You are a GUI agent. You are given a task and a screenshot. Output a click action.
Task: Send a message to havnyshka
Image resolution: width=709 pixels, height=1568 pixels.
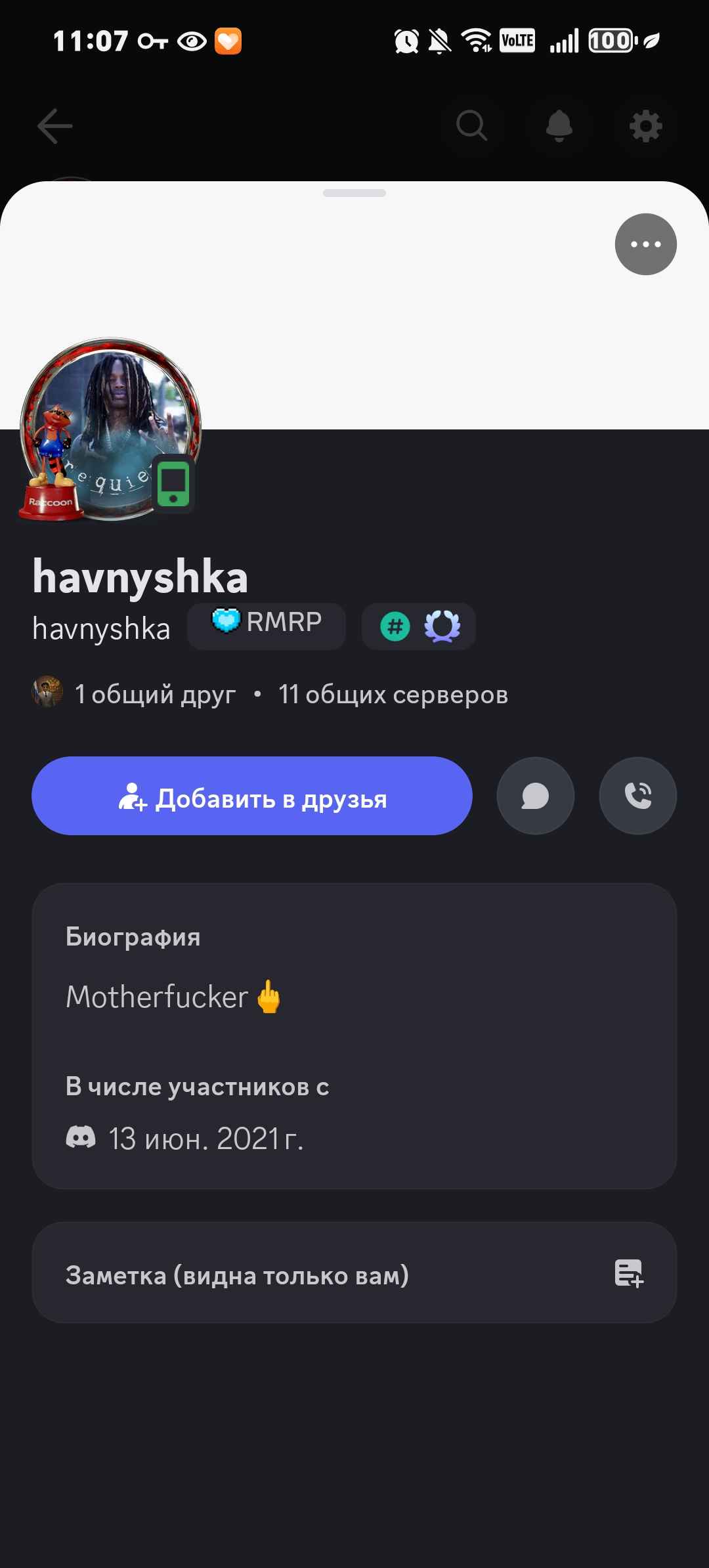(535, 796)
